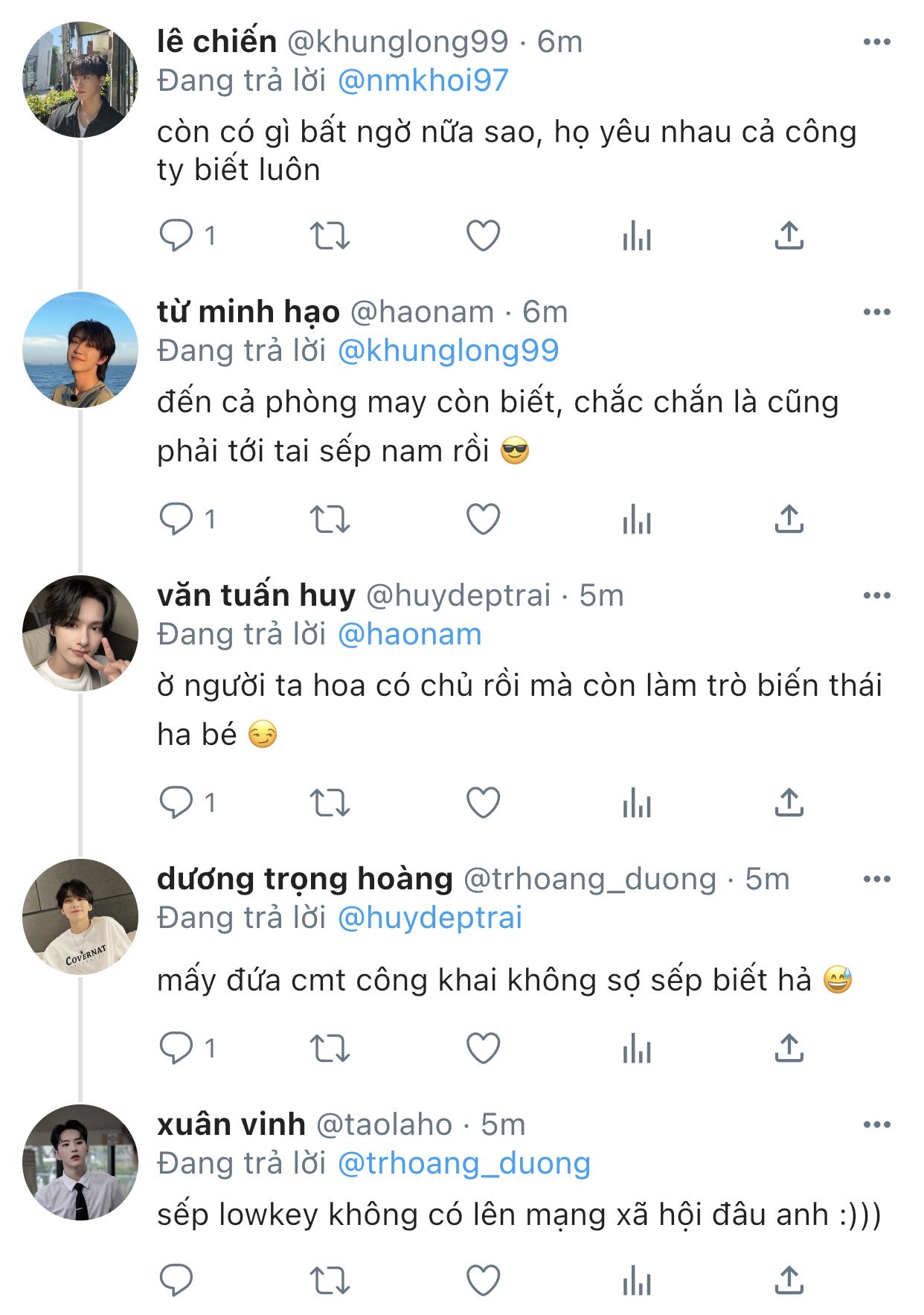This screenshot has height=1315, width=924.
Task: Tap the @nmkhoi97 mention link
Action: (423, 80)
